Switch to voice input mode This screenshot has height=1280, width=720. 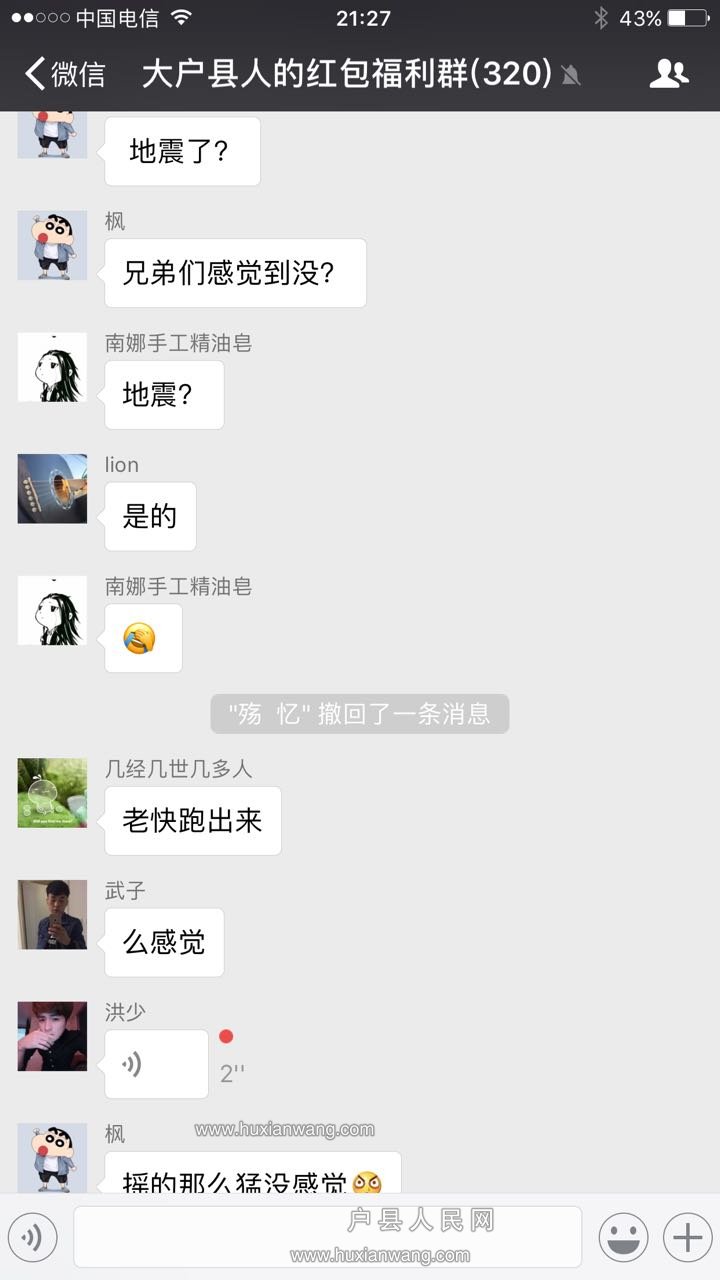tap(33, 1238)
